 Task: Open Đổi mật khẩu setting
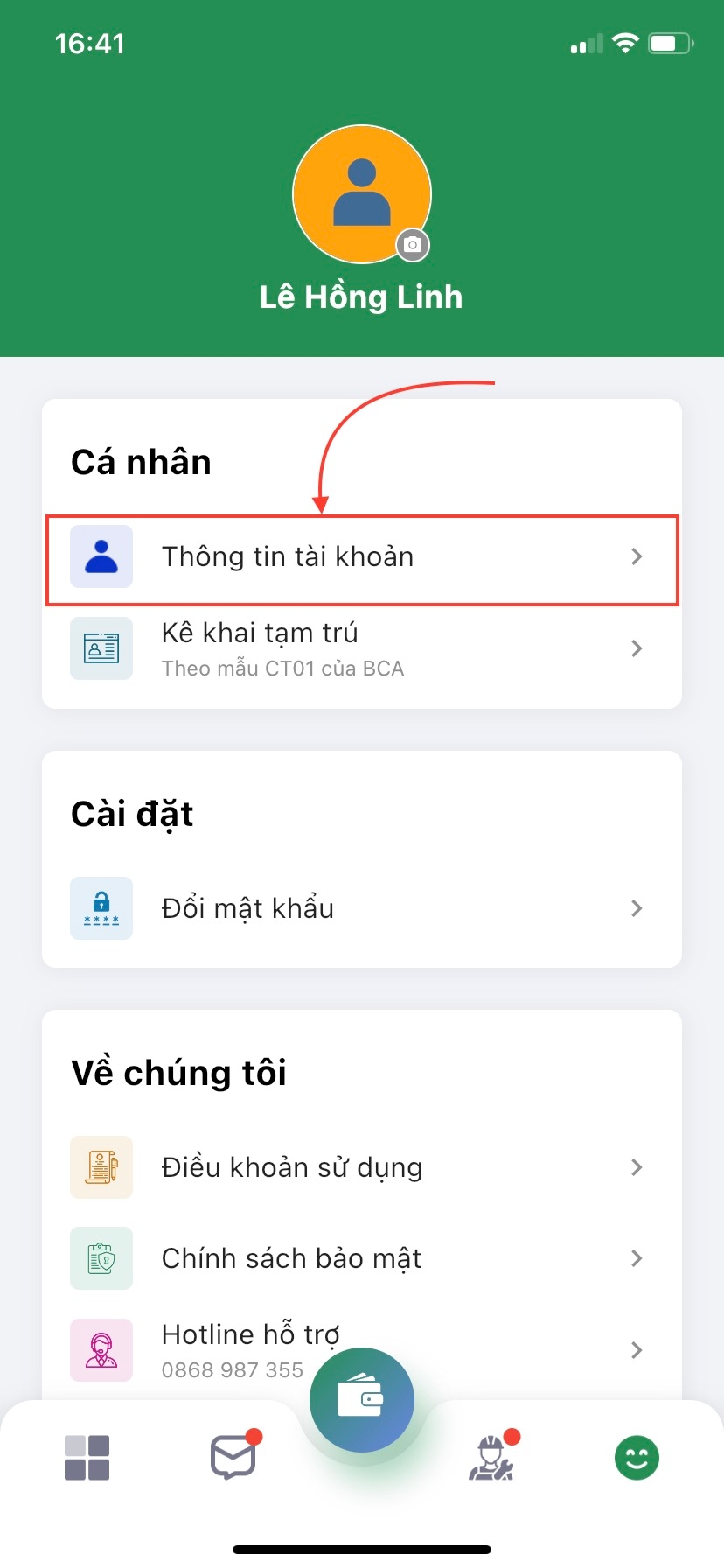pyautogui.click(x=361, y=908)
